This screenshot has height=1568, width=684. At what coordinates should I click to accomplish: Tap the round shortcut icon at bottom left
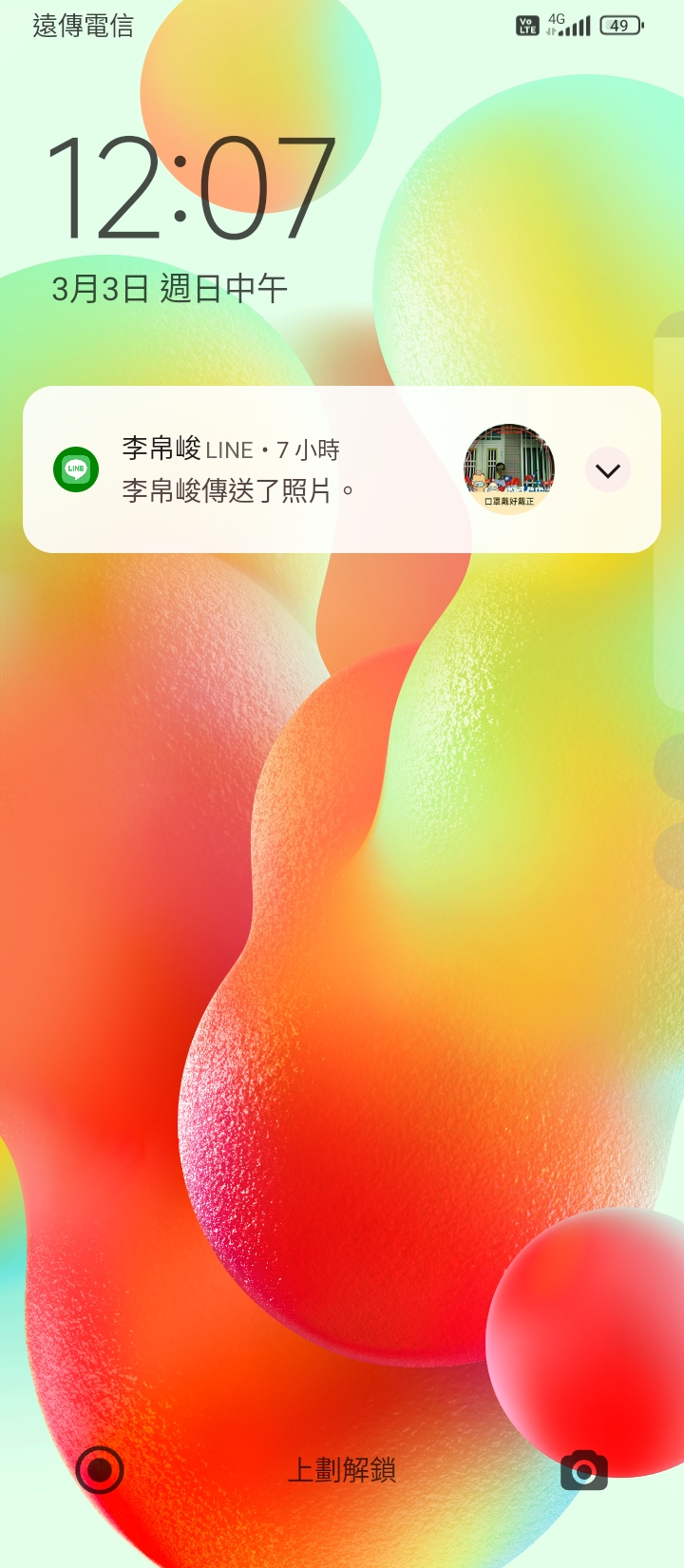(100, 1470)
